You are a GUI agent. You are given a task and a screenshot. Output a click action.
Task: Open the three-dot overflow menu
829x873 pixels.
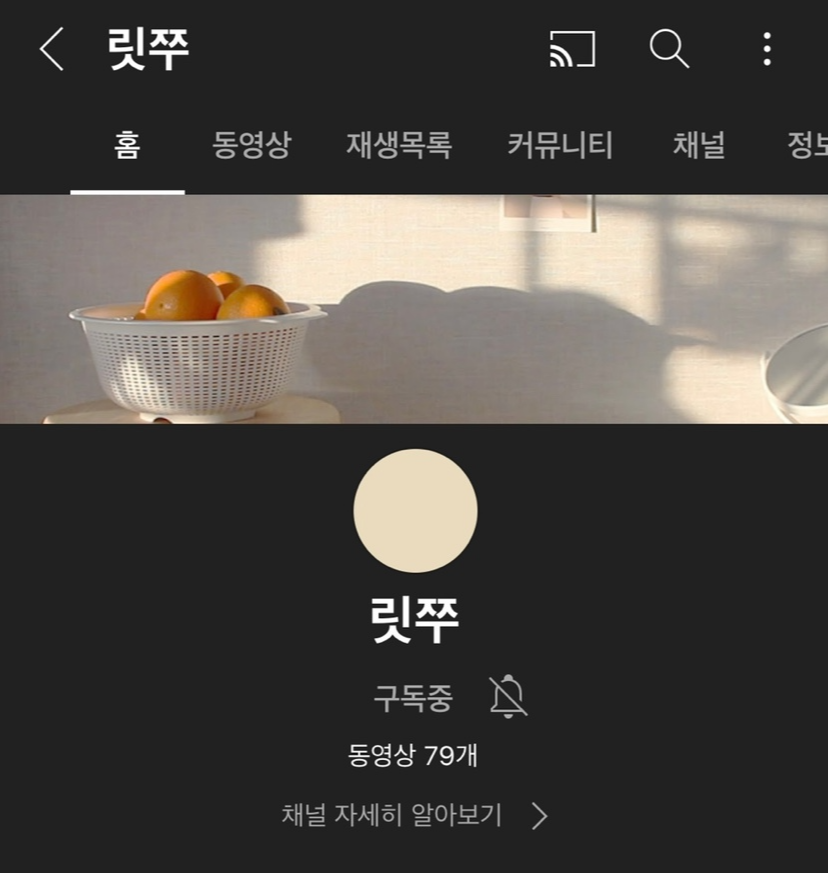(x=766, y=49)
